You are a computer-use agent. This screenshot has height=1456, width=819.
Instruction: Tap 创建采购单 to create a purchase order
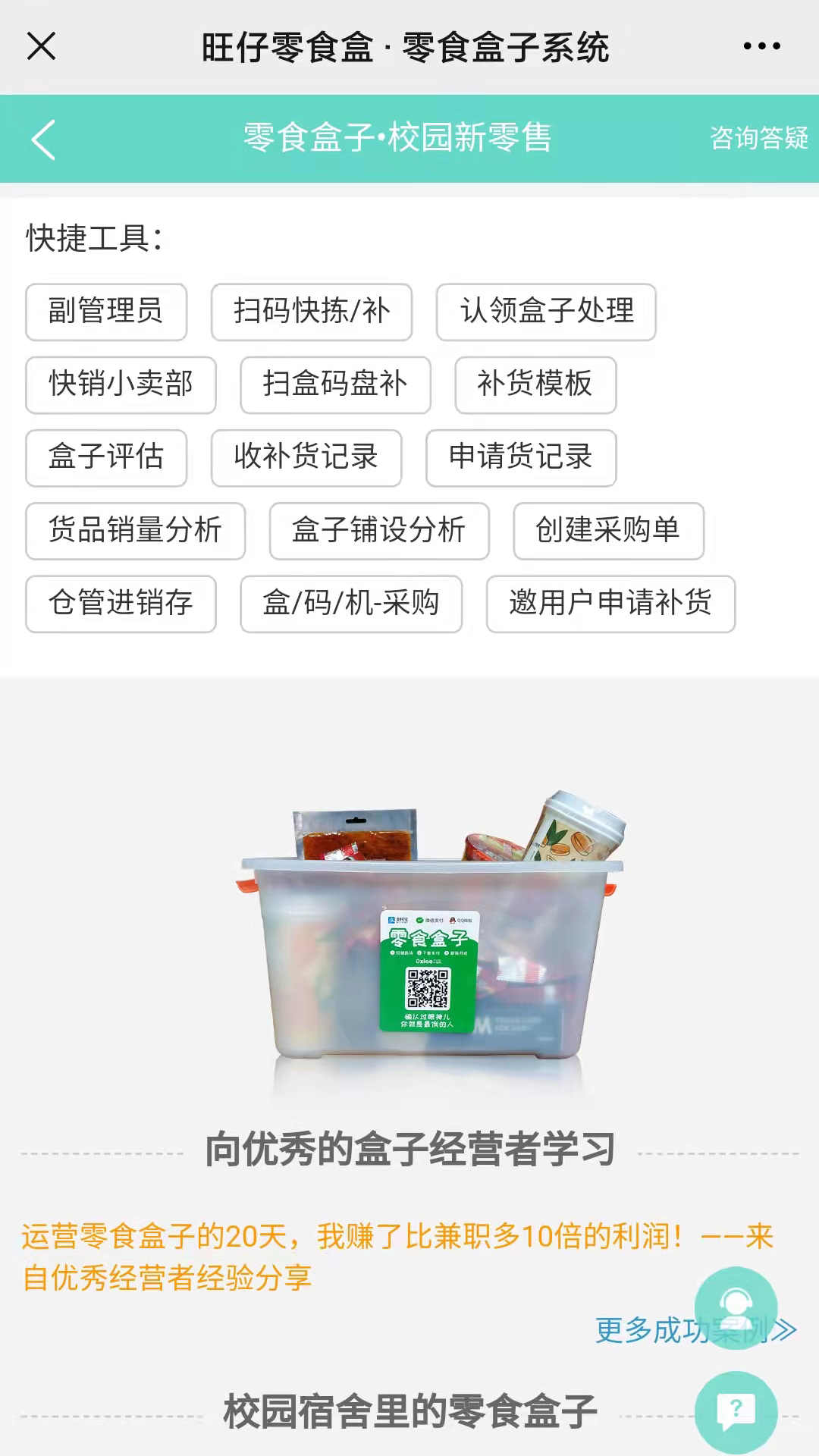(x=608, y=530)
